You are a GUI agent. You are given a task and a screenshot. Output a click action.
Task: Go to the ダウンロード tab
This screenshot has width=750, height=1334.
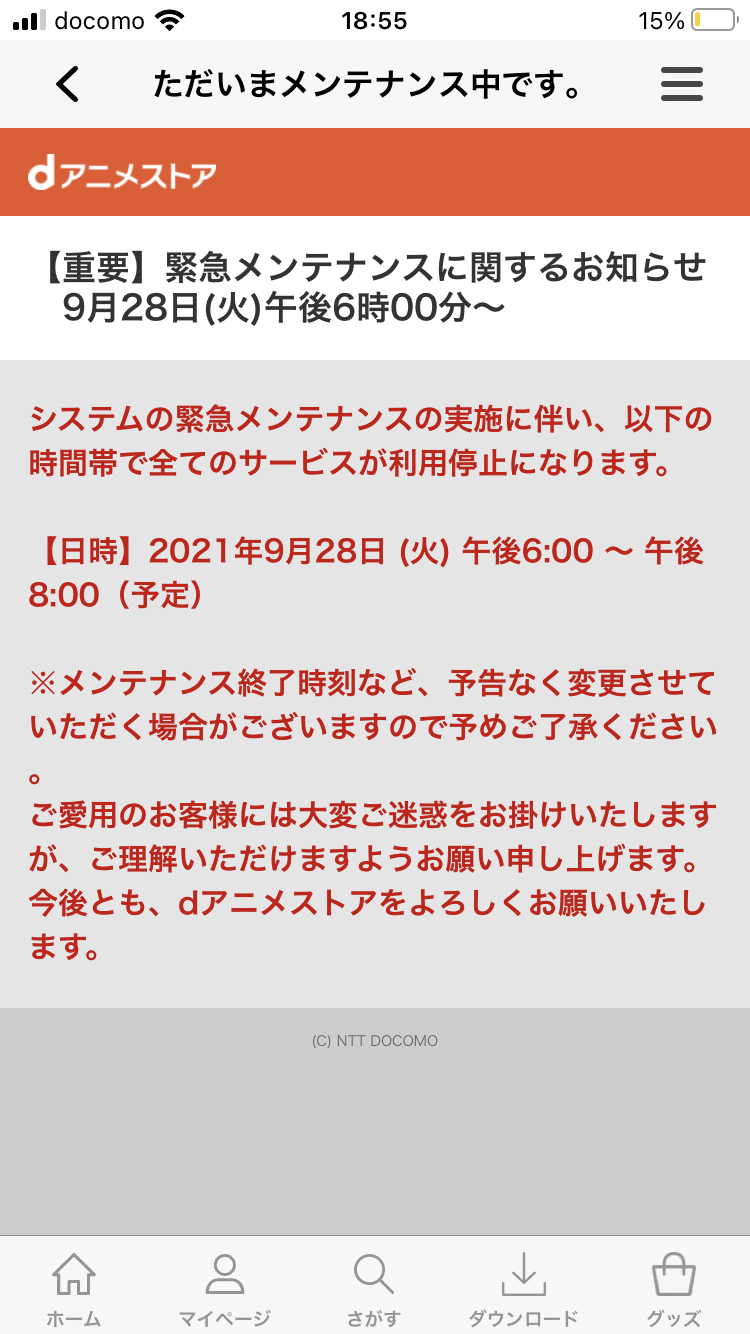pos(523,1290)
